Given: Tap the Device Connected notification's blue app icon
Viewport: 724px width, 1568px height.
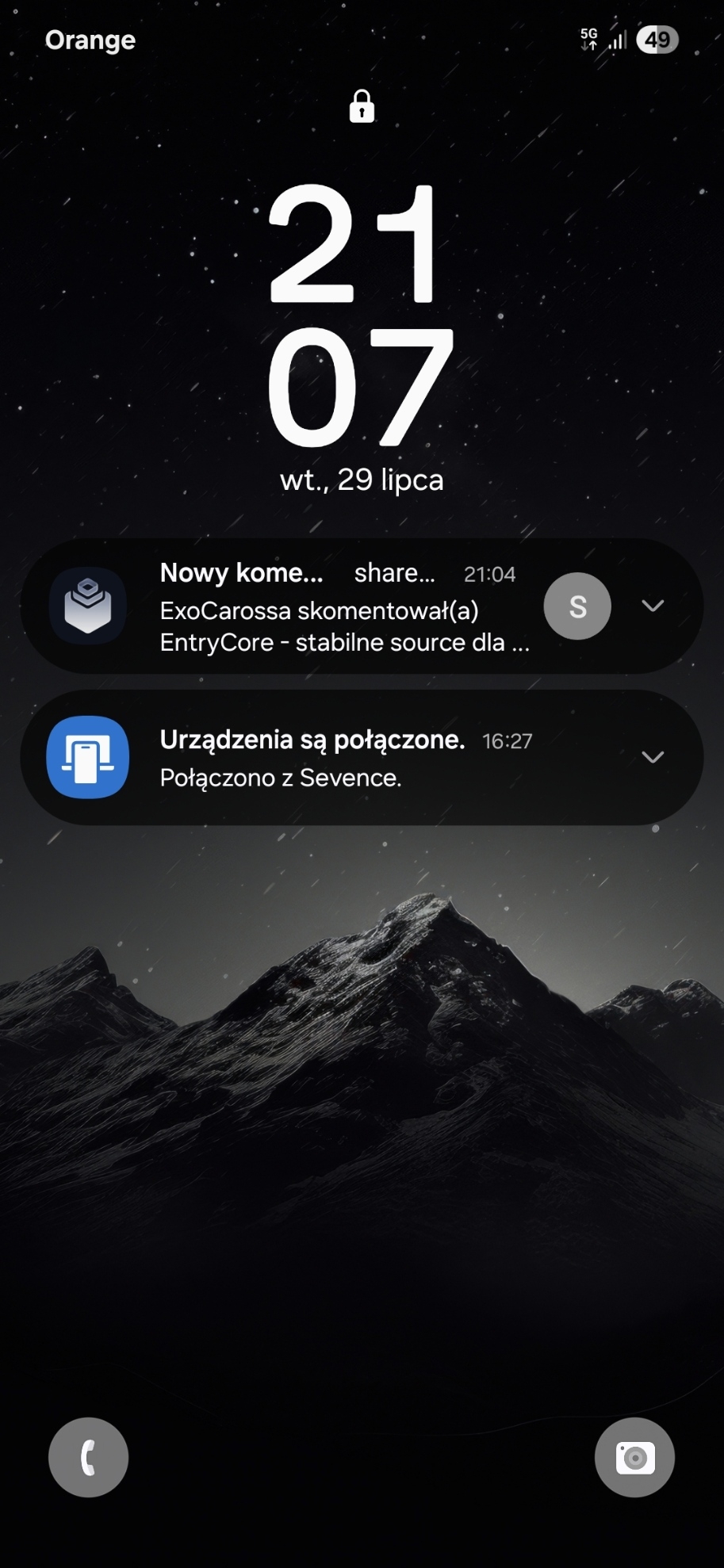Looking at the screenshot, I should pos(88,757).
